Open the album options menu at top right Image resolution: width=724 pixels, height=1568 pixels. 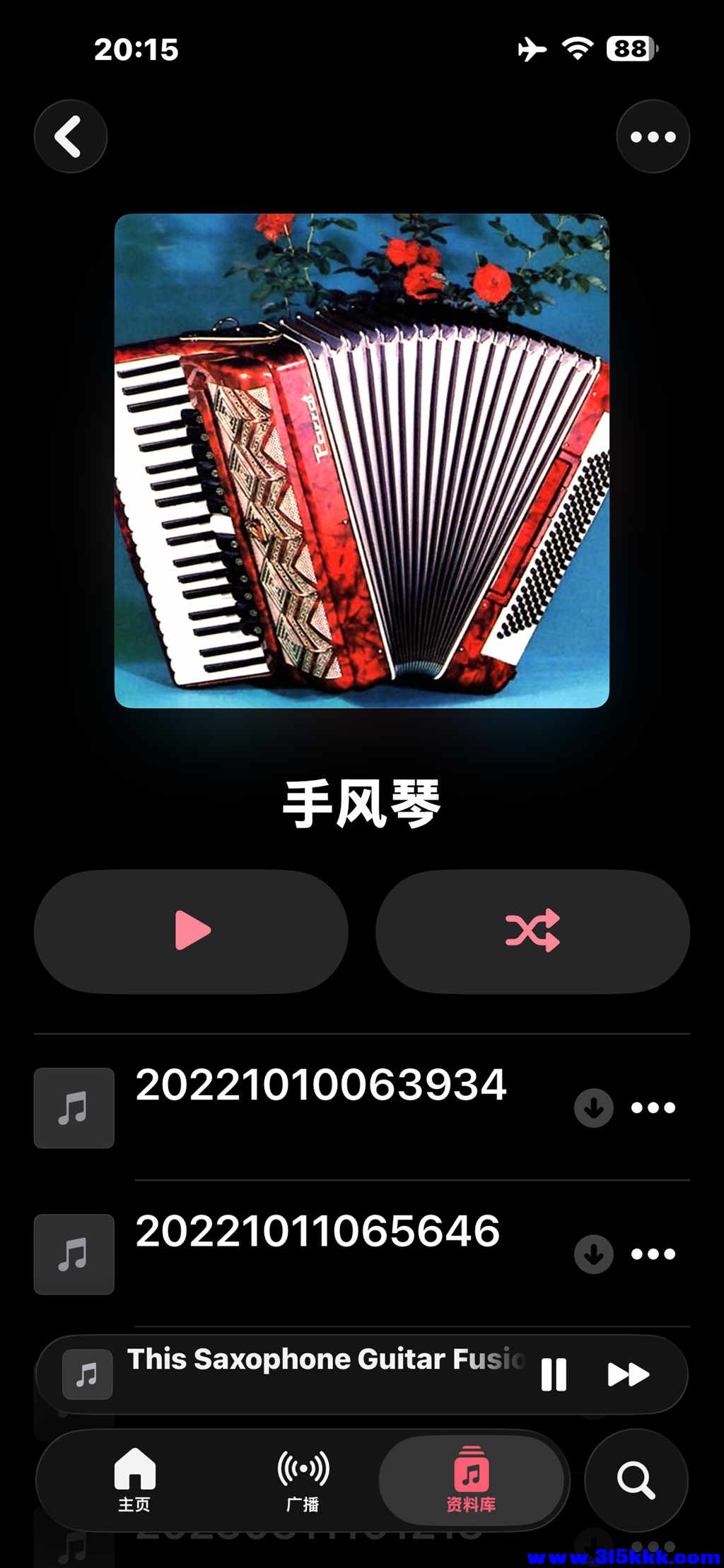pyautogui.click(x=652, y=136)
